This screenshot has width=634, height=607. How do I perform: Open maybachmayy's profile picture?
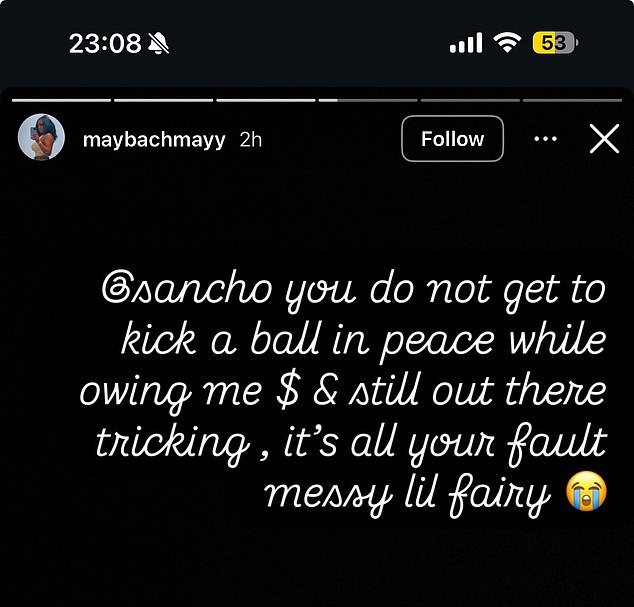(x=41, y=138)
